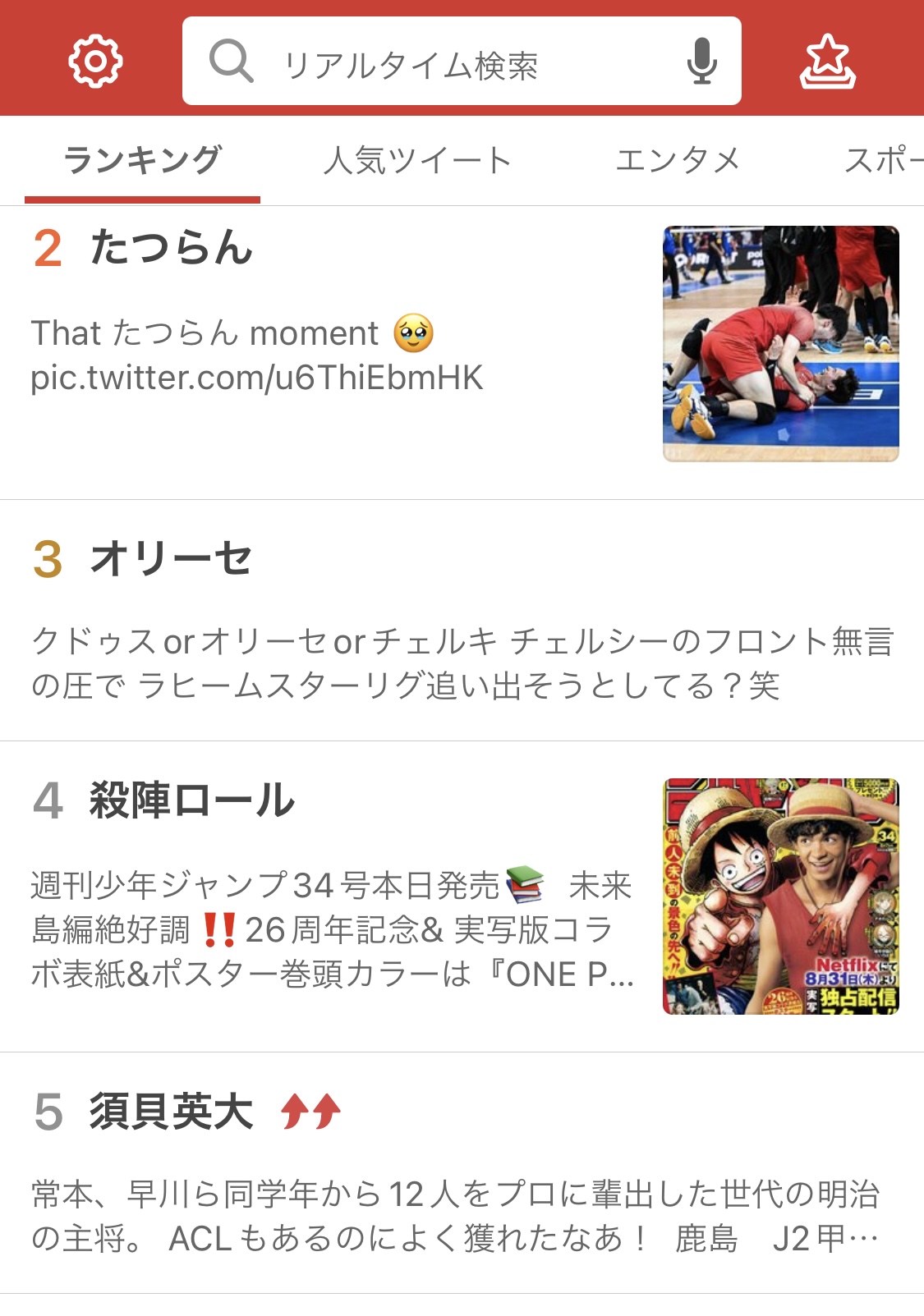Open the third ranked topic オリーセ
The image size is (924, 1316).
[x=171, y=558]
